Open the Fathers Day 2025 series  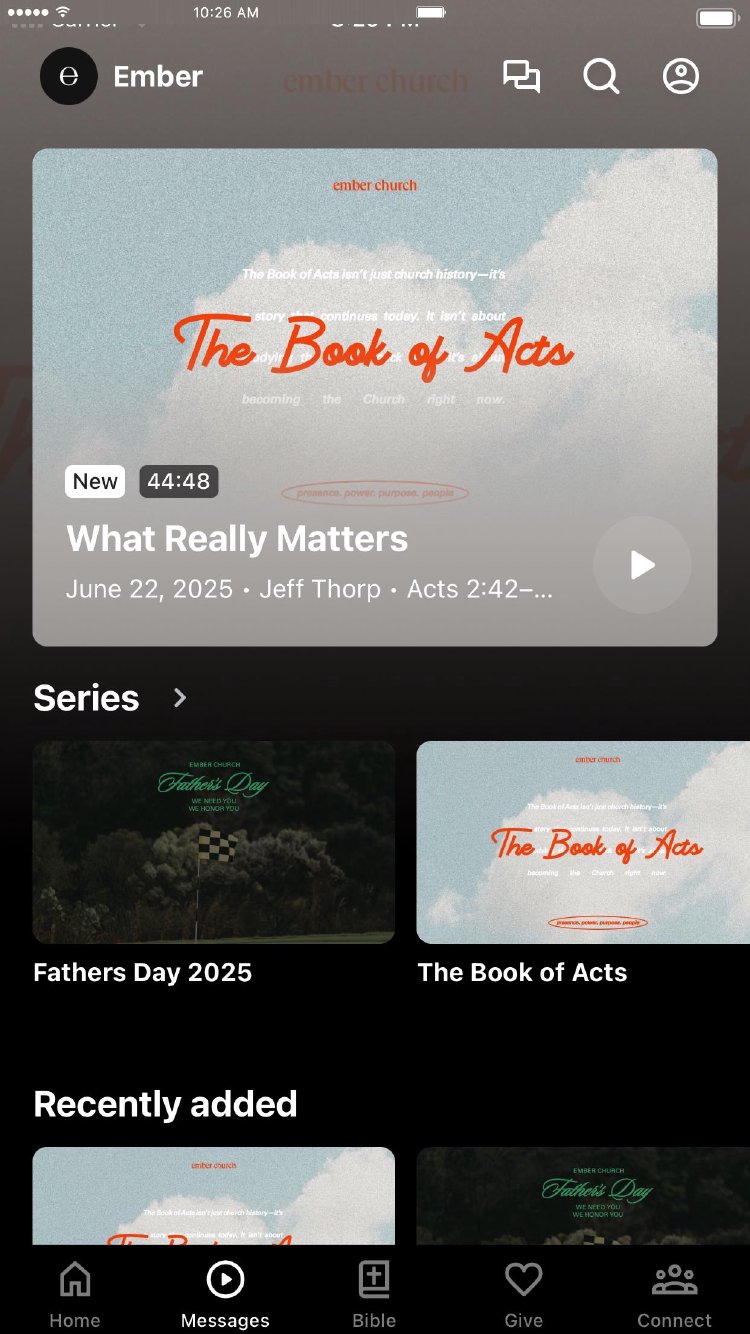pos(214,842)
